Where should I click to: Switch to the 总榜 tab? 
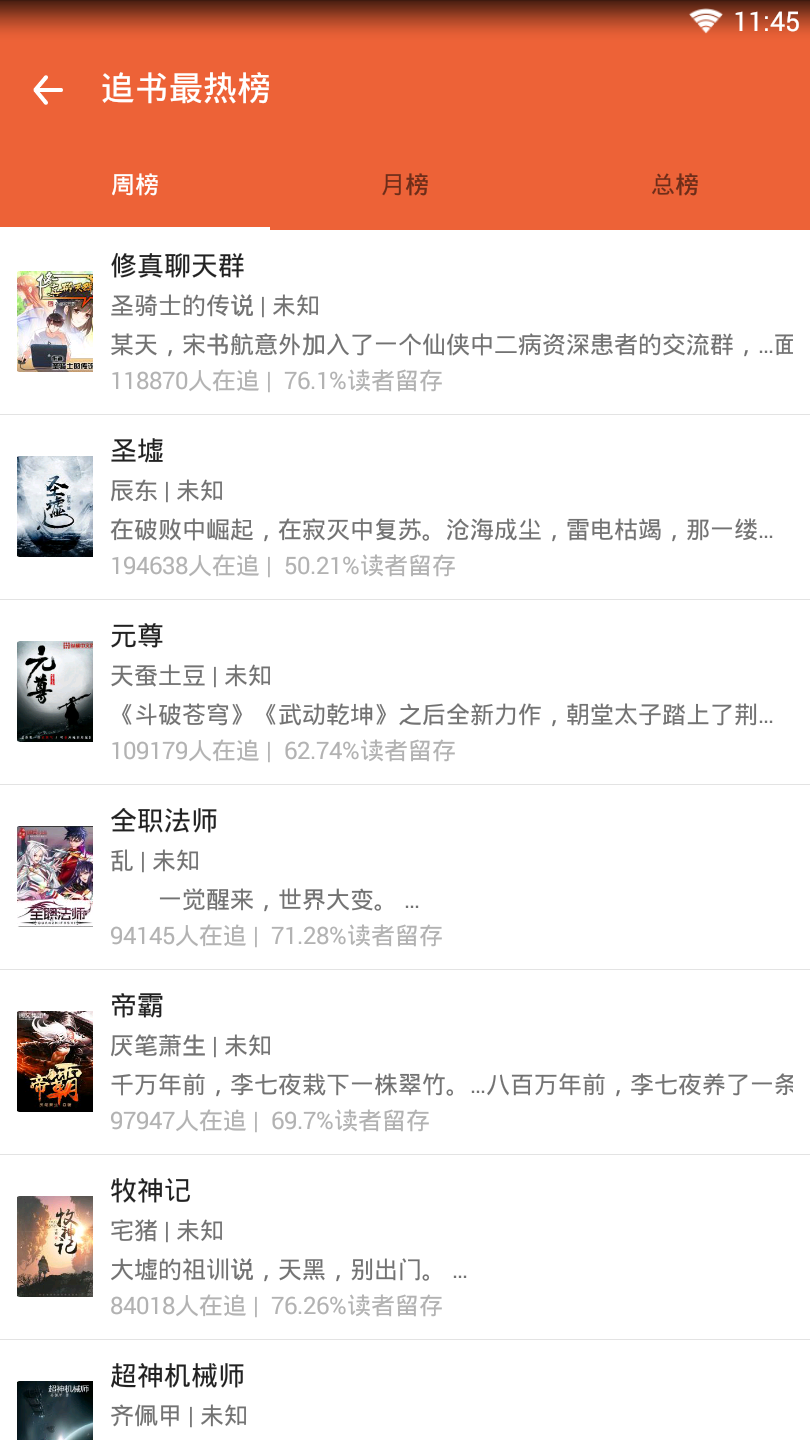(675, 185)
